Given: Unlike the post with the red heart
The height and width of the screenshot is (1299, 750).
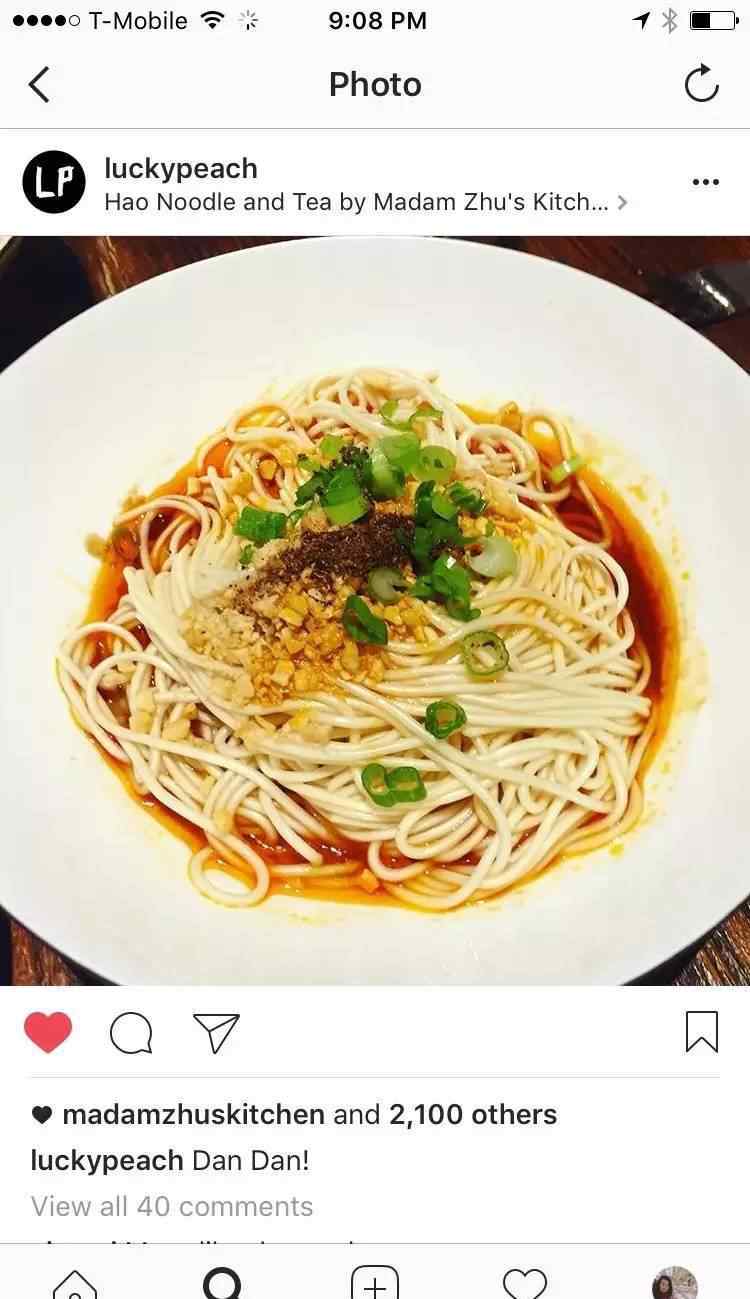Looking at the screenshot, I should (48, 1032).
